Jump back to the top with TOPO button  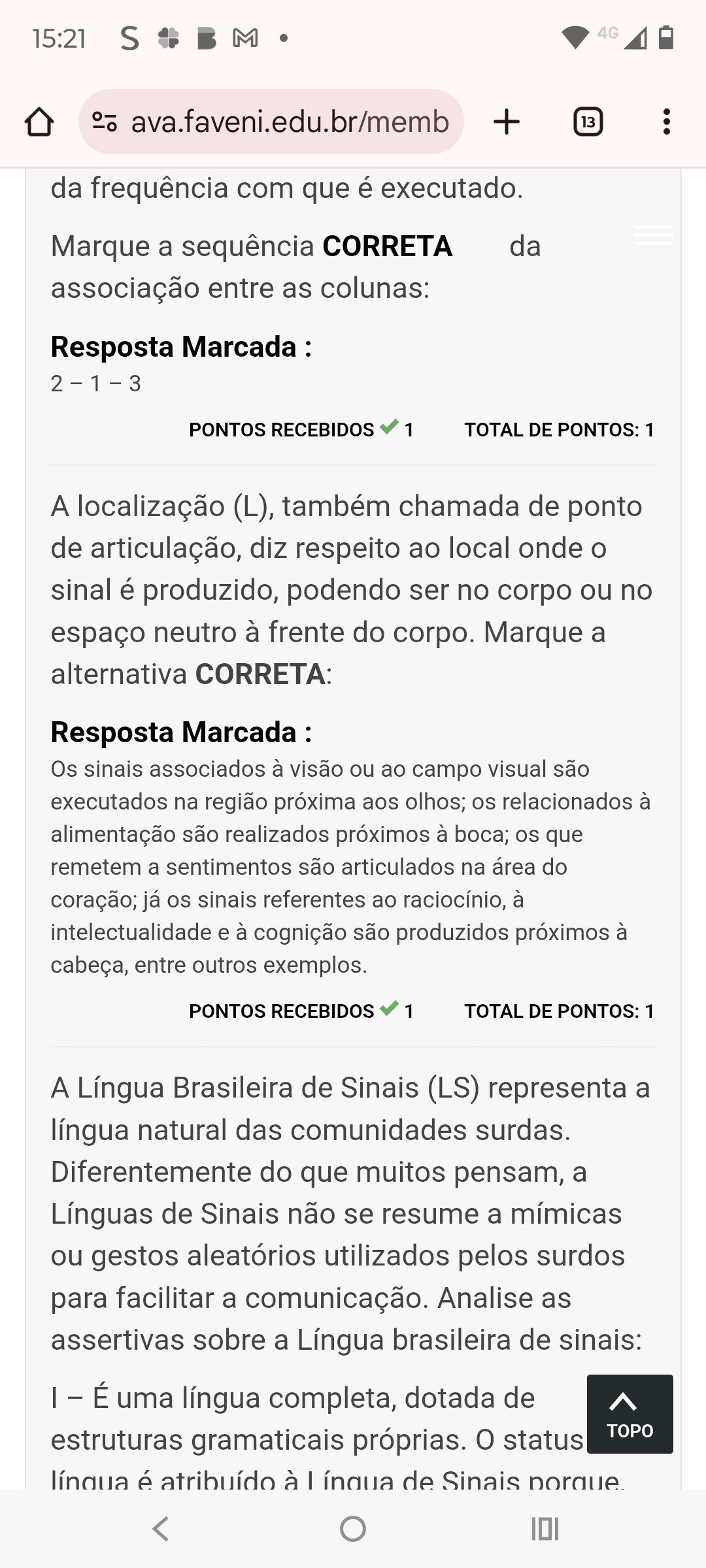pyautogui.click(x=630, y=1414)
